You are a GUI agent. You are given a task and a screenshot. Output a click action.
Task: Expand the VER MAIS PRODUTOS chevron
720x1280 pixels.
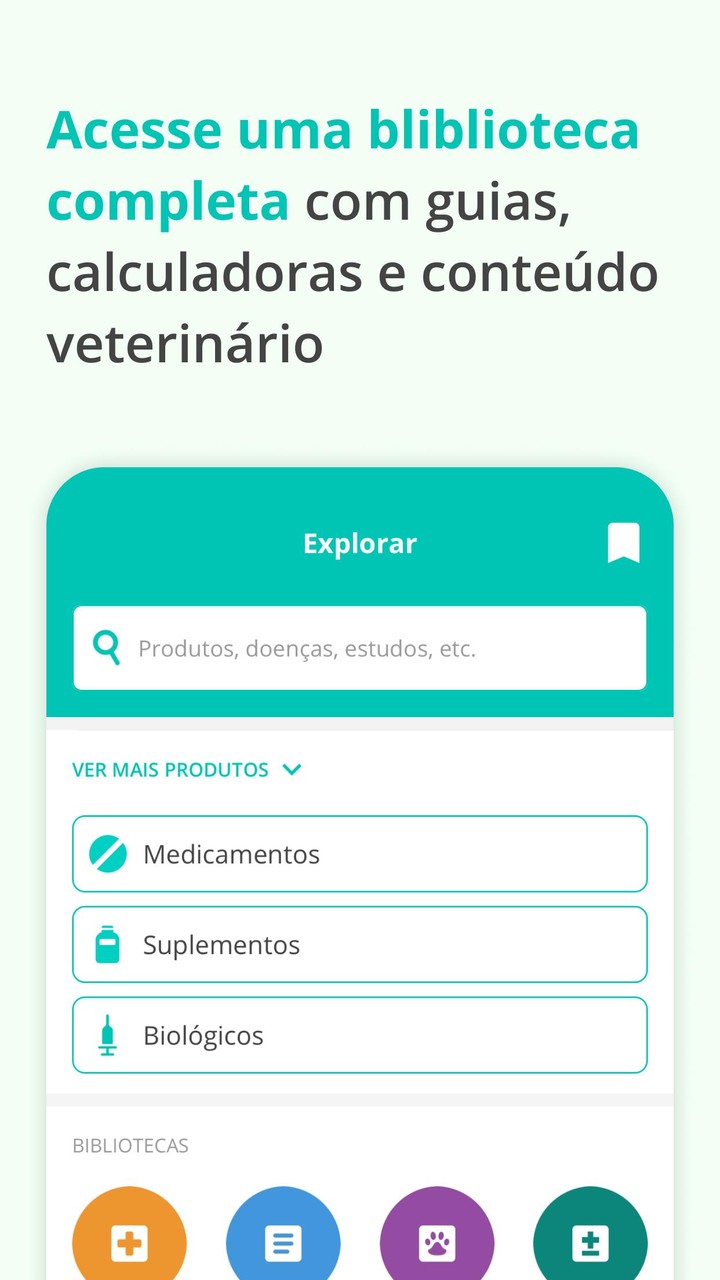pyautogui.click(x=292, y=770)
